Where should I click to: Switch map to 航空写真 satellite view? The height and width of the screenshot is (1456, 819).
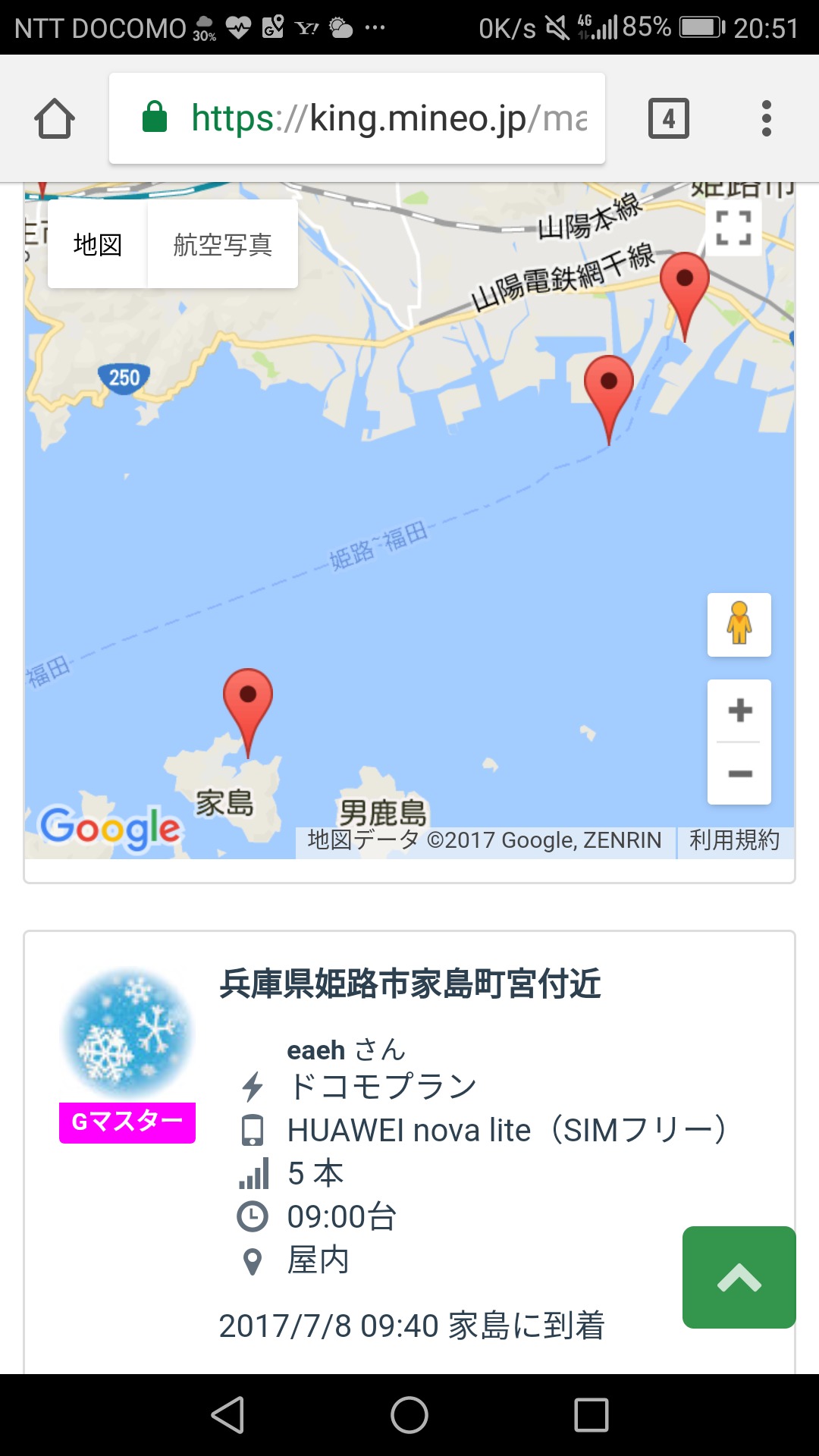pyautogui.click(x=222, y=244)
